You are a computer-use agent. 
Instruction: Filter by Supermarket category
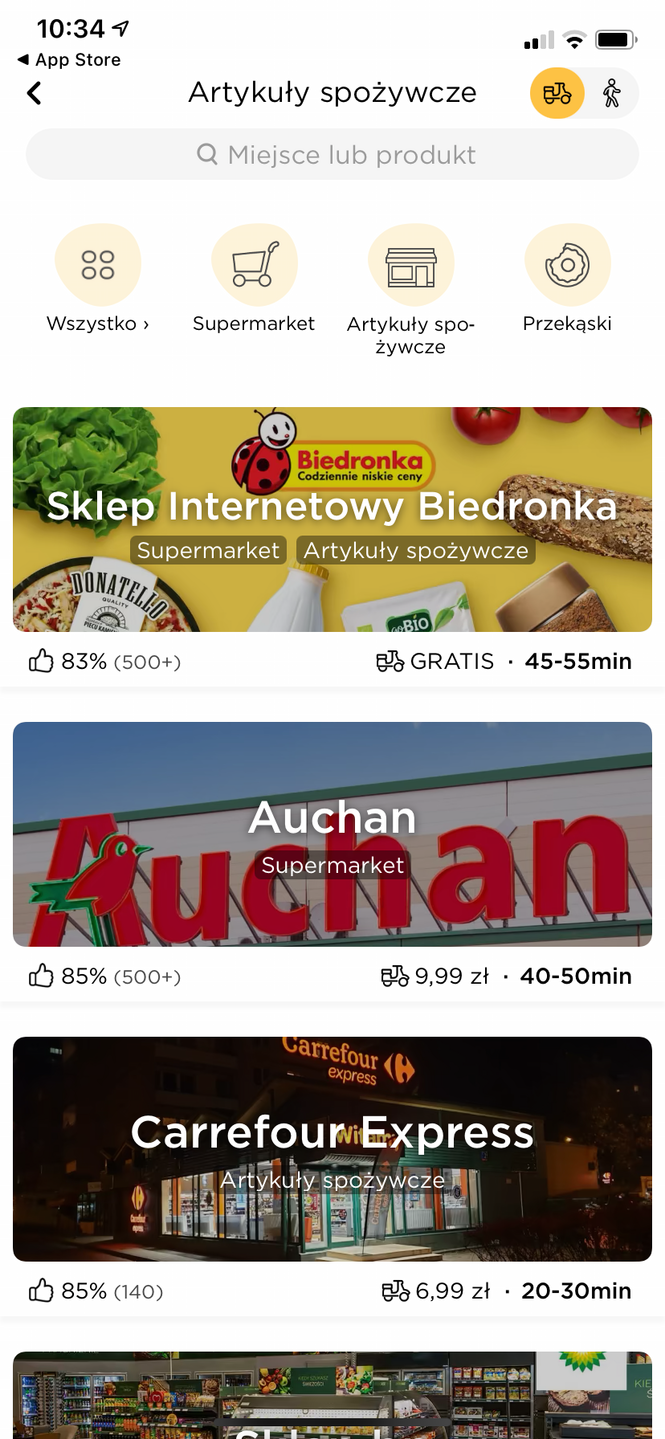[254, 265]
